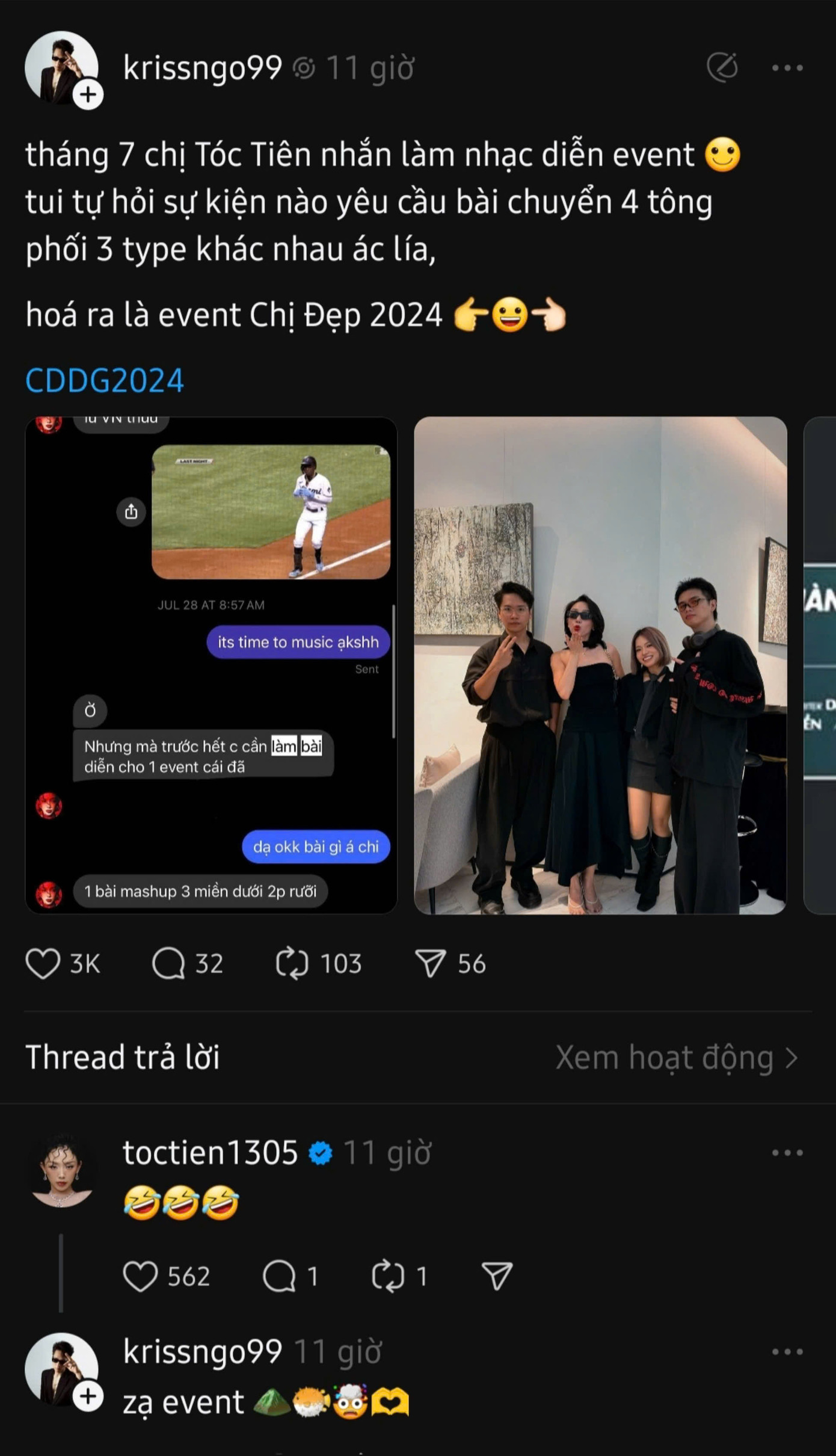Open Xem hoạt động activity view
The image size is (836, 1456).
[676, 1057]
